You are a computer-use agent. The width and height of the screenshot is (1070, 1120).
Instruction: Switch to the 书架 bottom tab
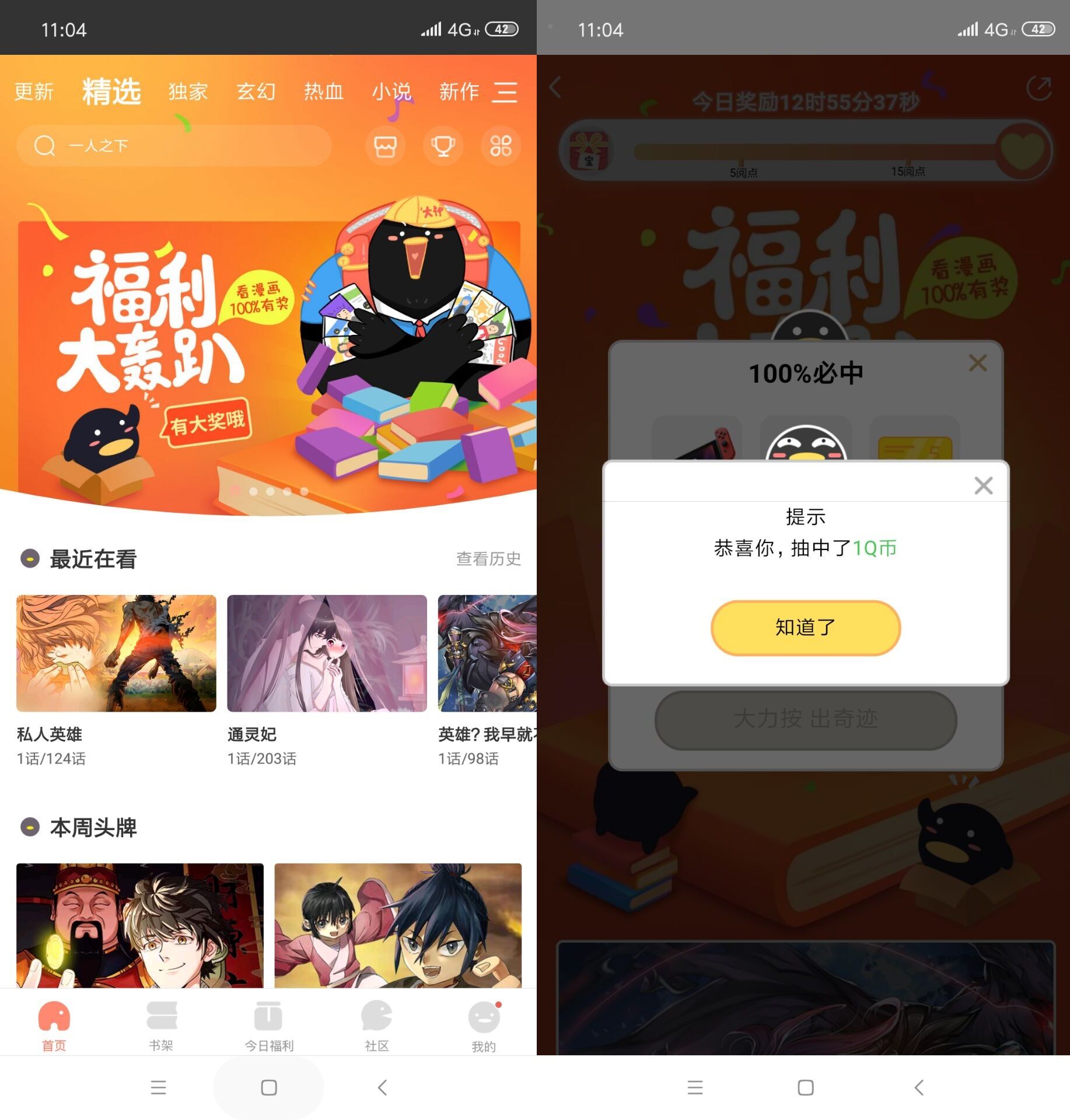tap(161, 1027)
